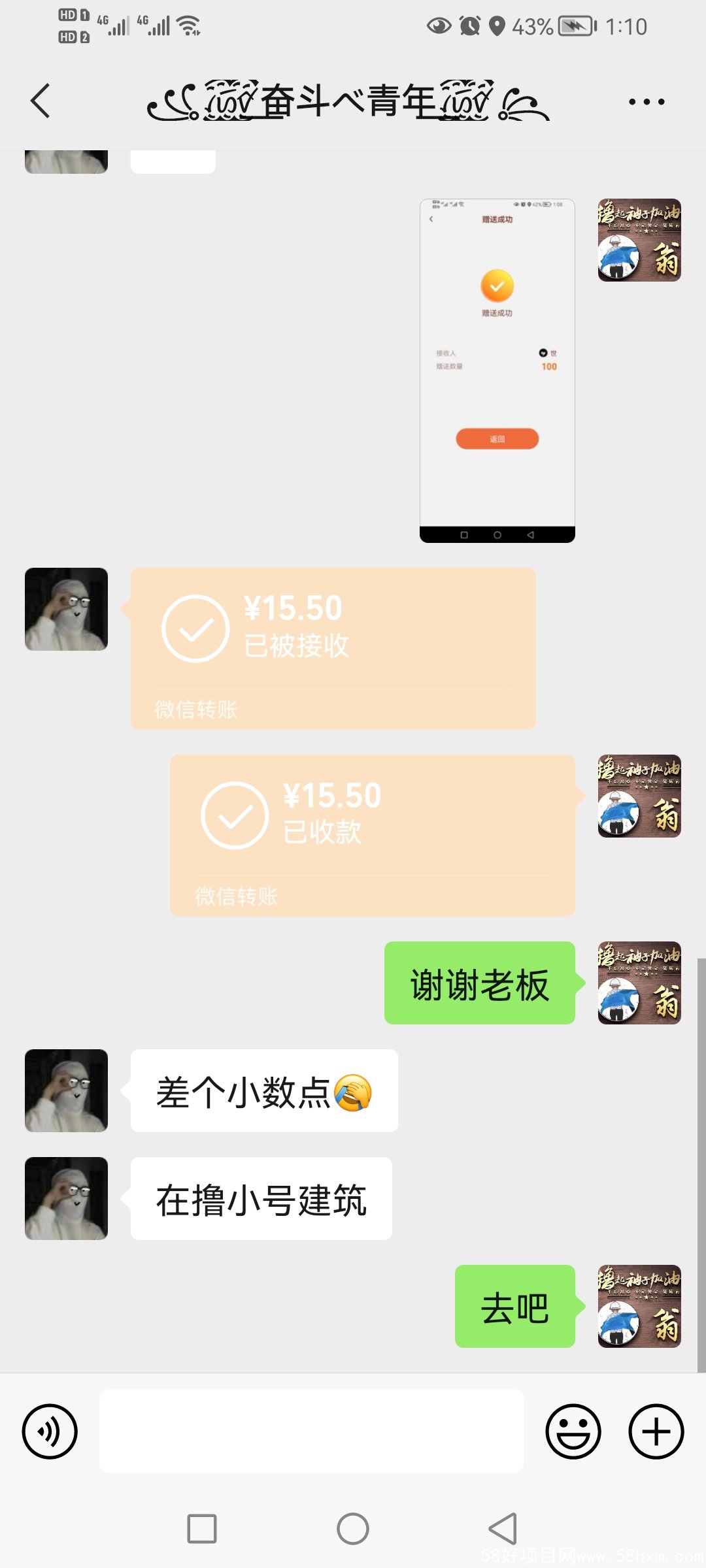
Task: Open the sent screenshot image
Action: pos(497,370)
